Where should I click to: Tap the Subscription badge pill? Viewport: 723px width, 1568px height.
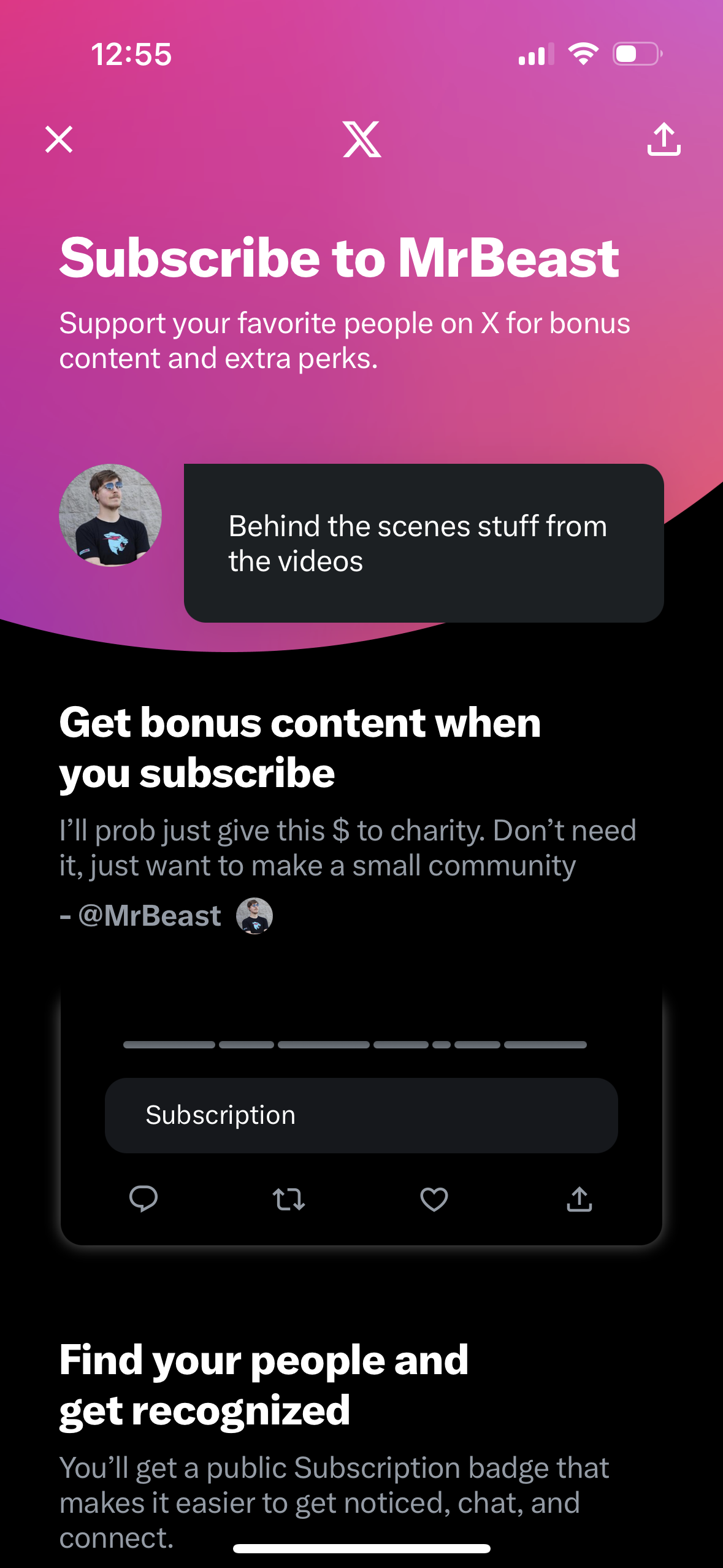tap(362, 1115)
